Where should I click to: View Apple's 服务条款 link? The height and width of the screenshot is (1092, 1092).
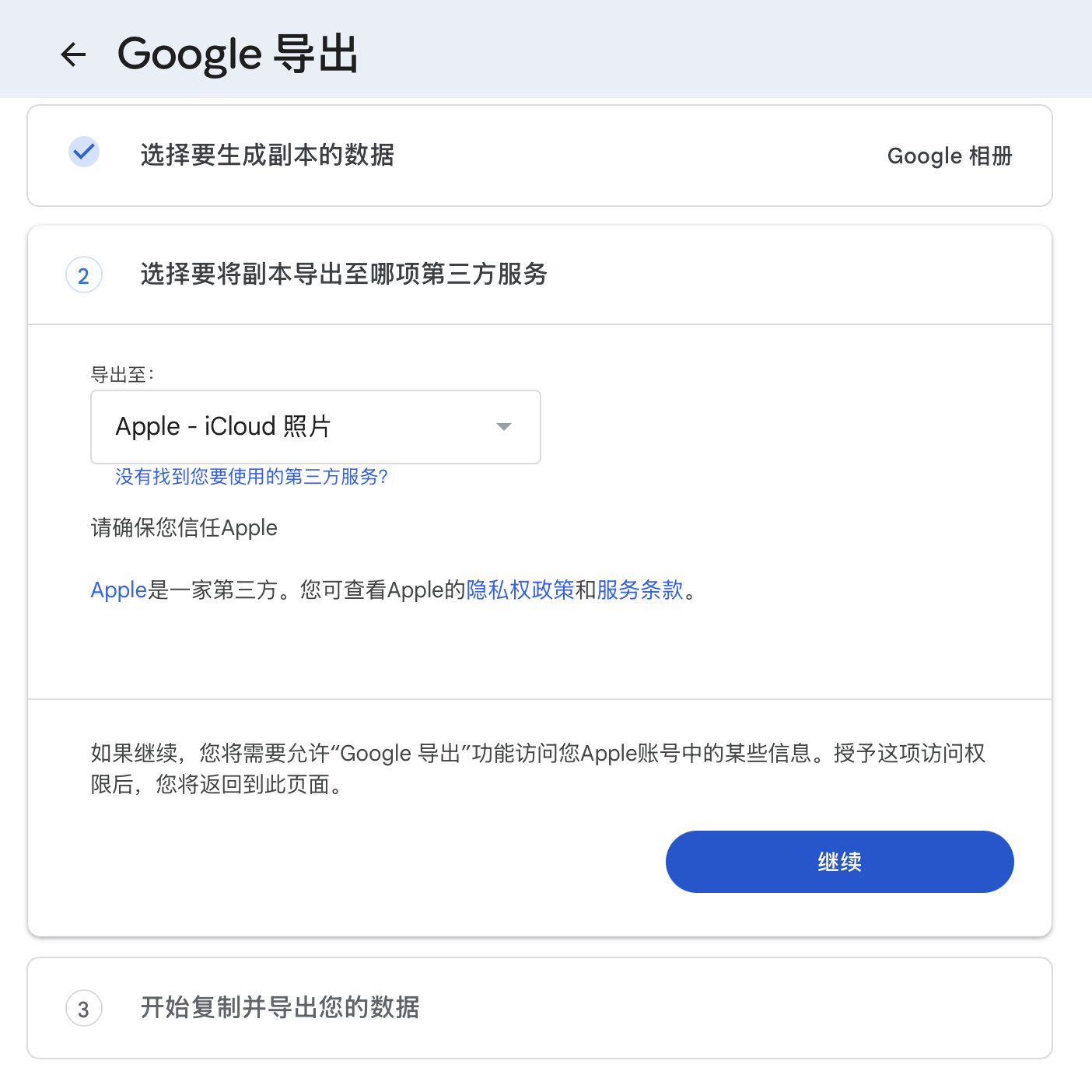[639, 590]
